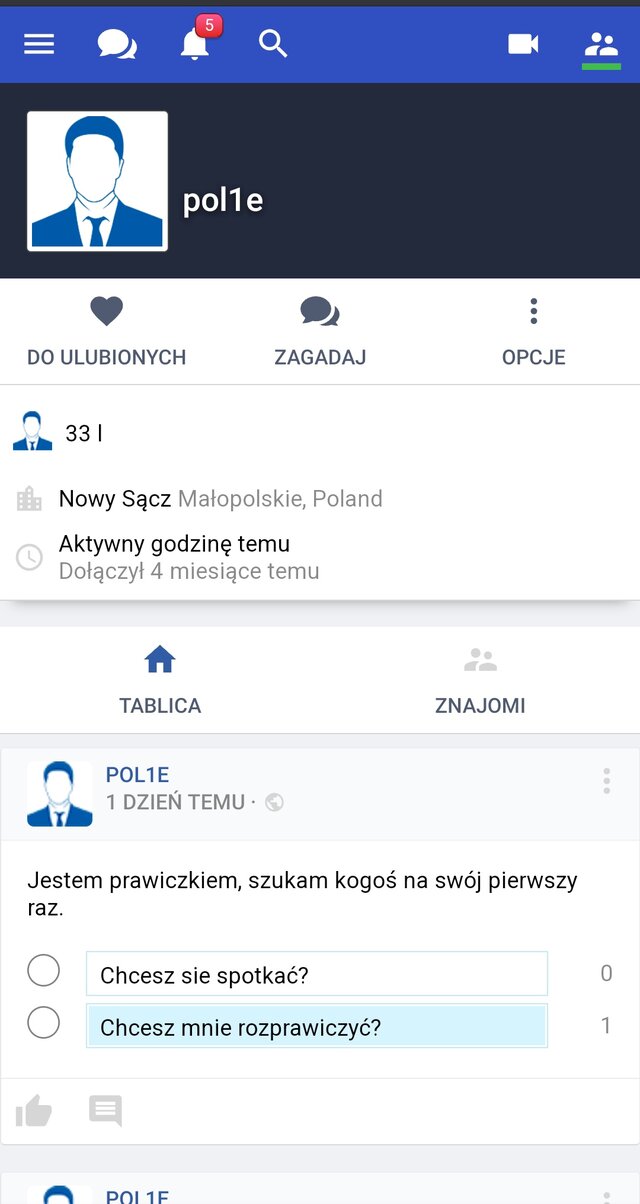Select poll option 'Chcesz mnie rozprawiczyć?'
The height and width of the screenshot is (1204, 640).
coord(44,1022)
